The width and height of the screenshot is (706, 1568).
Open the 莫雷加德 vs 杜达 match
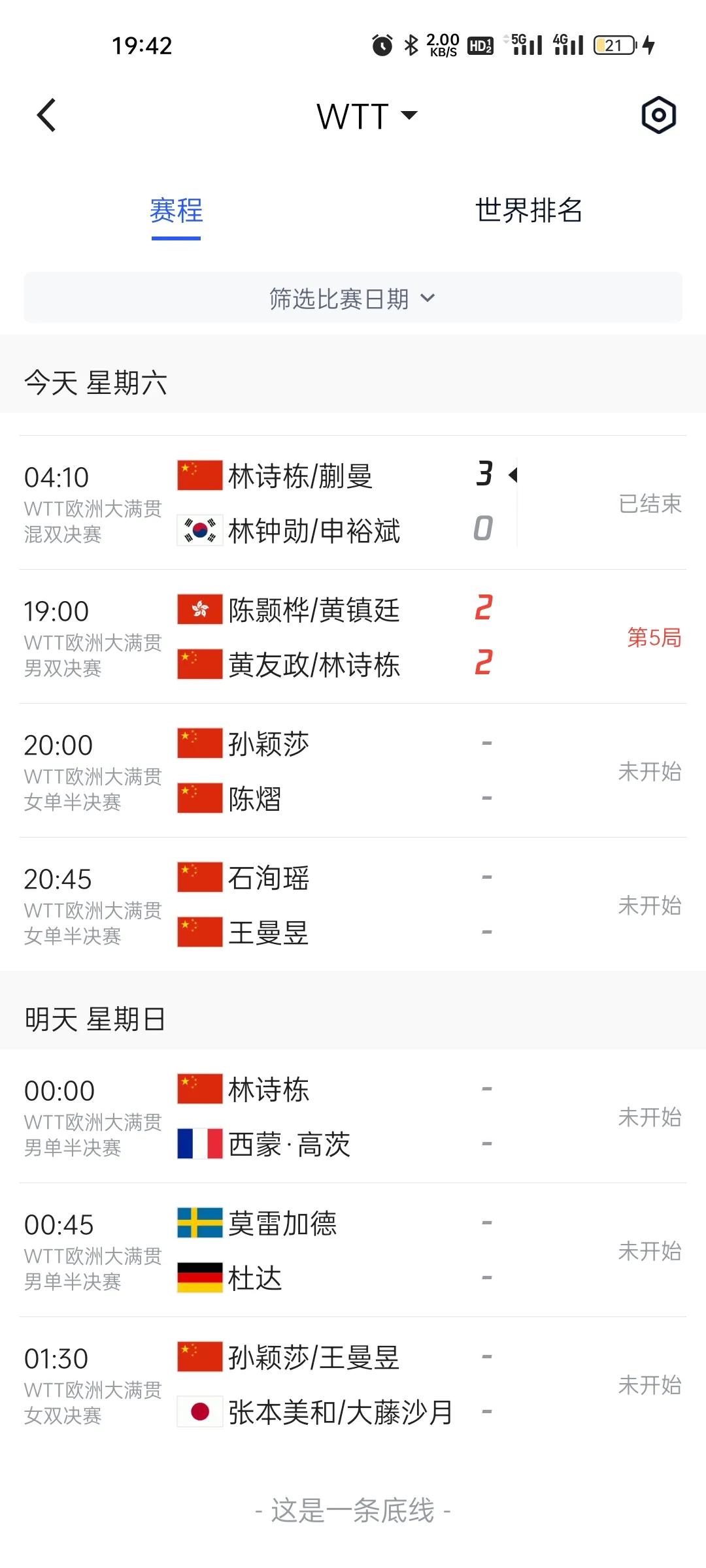tap(353, 1250)
